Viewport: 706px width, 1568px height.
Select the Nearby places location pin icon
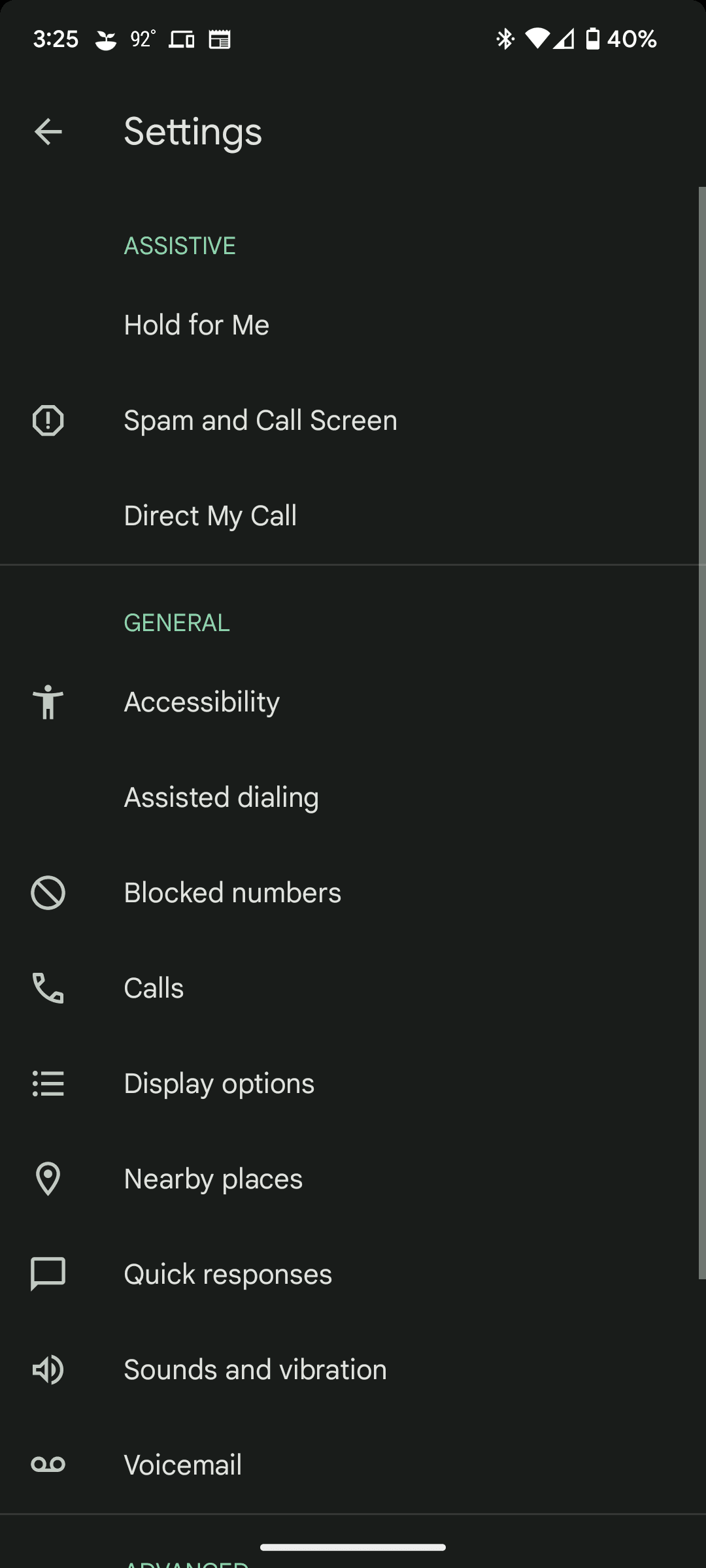click(x=48, y=1179)
